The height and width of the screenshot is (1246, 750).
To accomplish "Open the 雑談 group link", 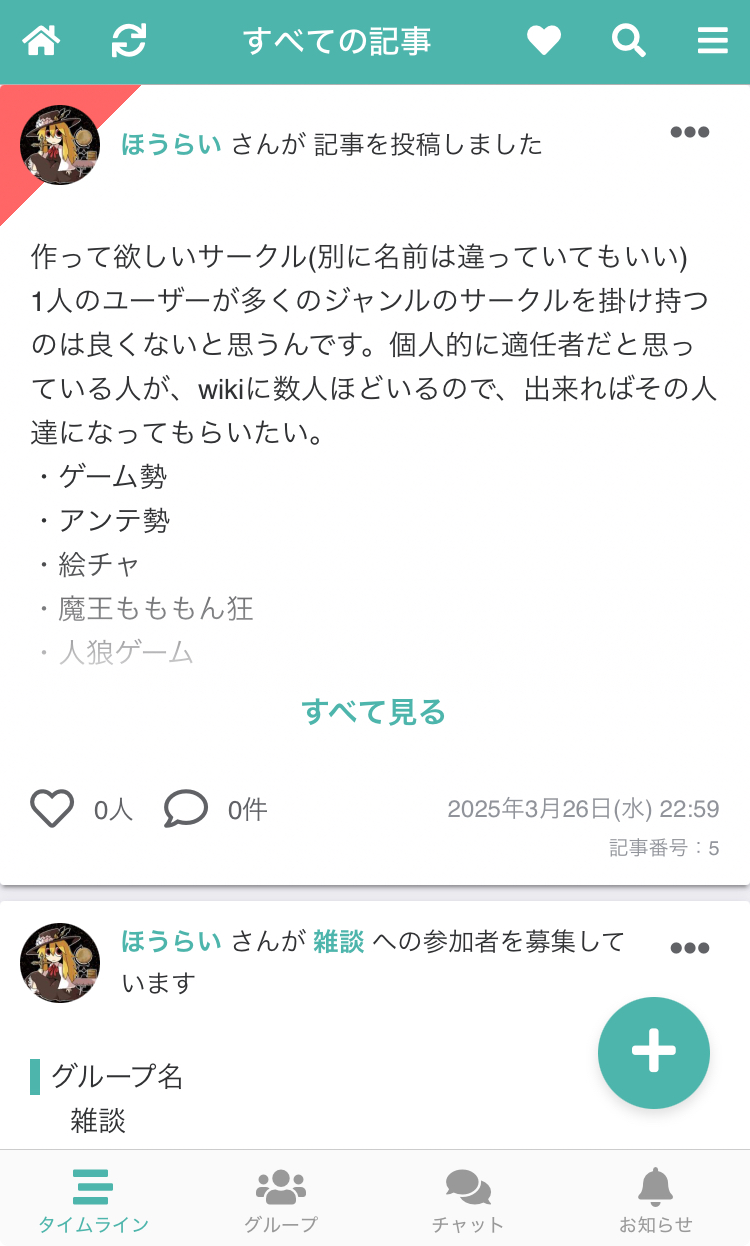I will tap(338, 942).
